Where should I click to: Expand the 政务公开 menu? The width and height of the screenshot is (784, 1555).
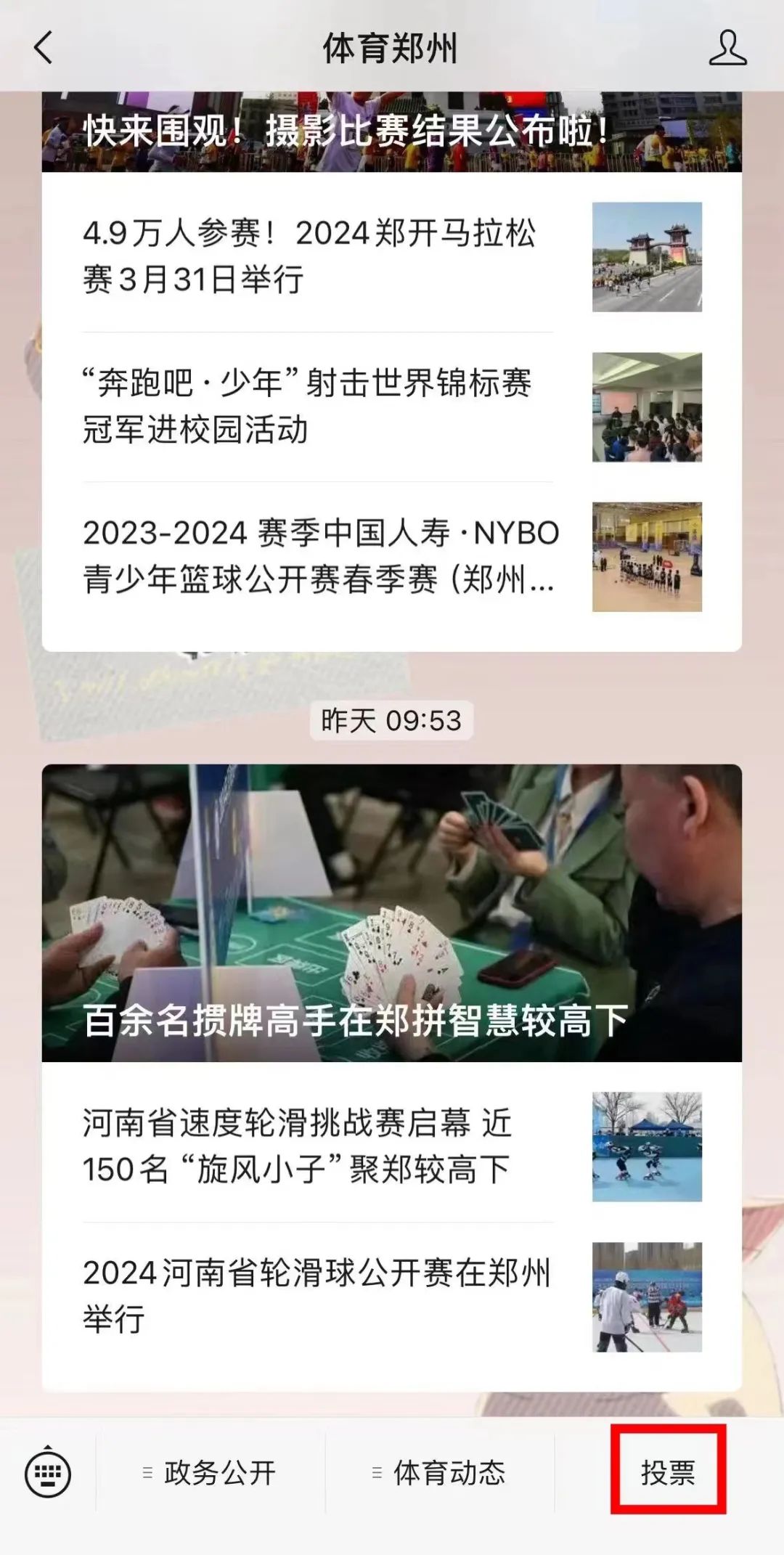pos(211,1474)
